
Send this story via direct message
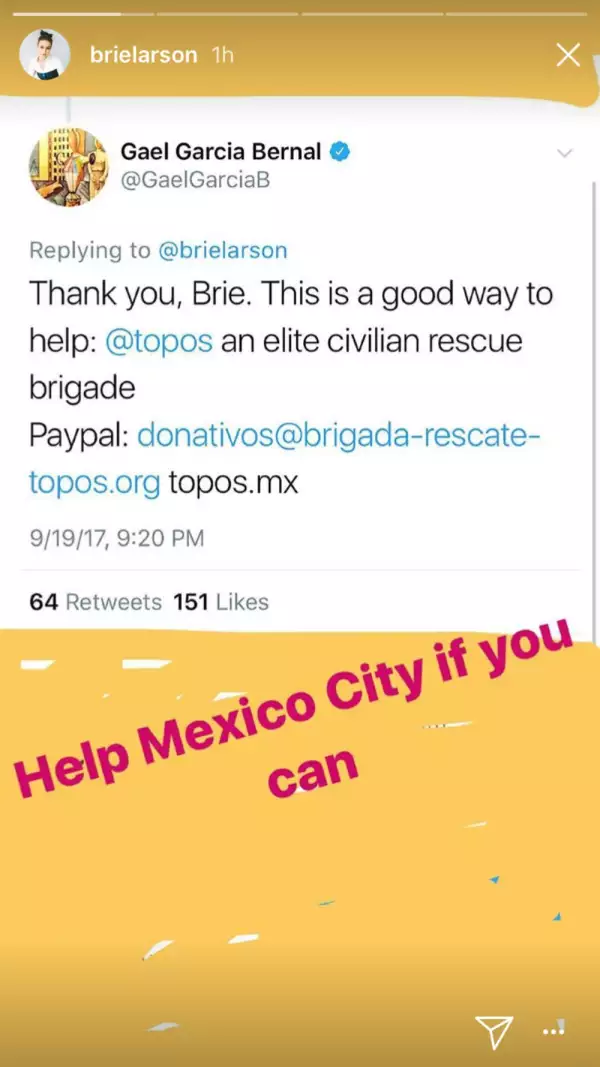pyautogui.click(x=494, y=1031)
